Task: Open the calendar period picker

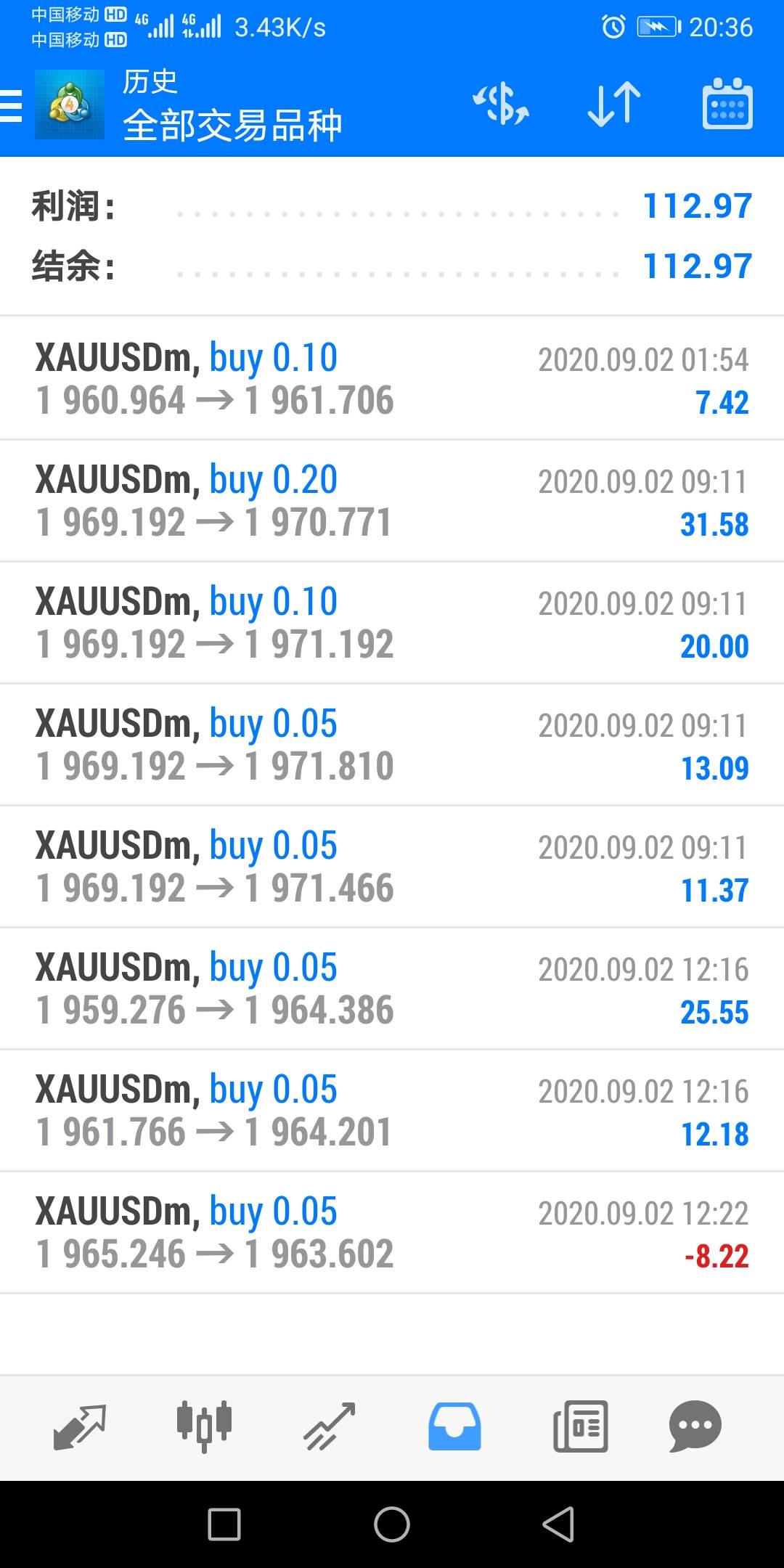Action: tap(727, 104)
